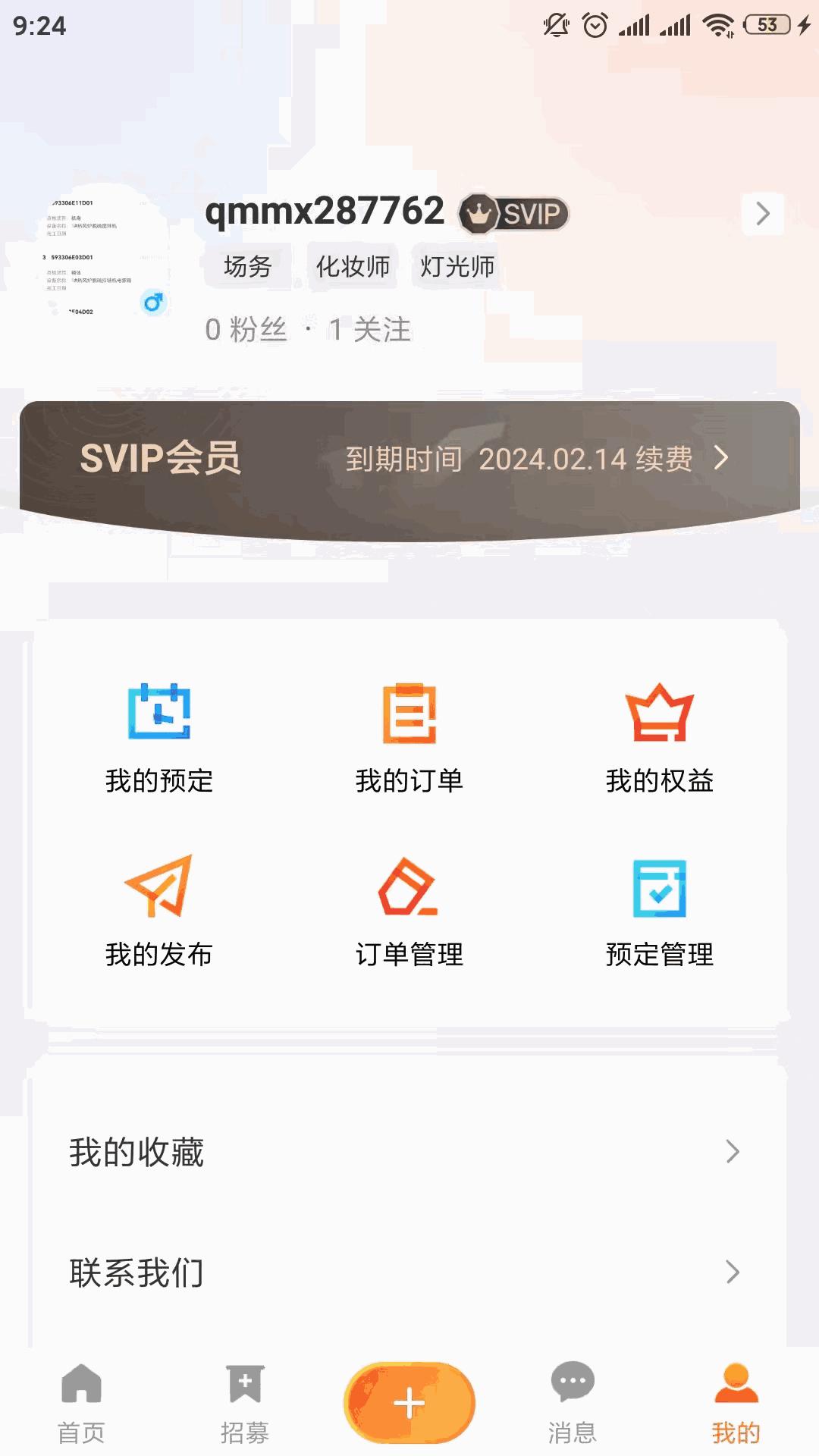
Task: Select the SVIP badge next to username
Action: (x=513, y=215)
